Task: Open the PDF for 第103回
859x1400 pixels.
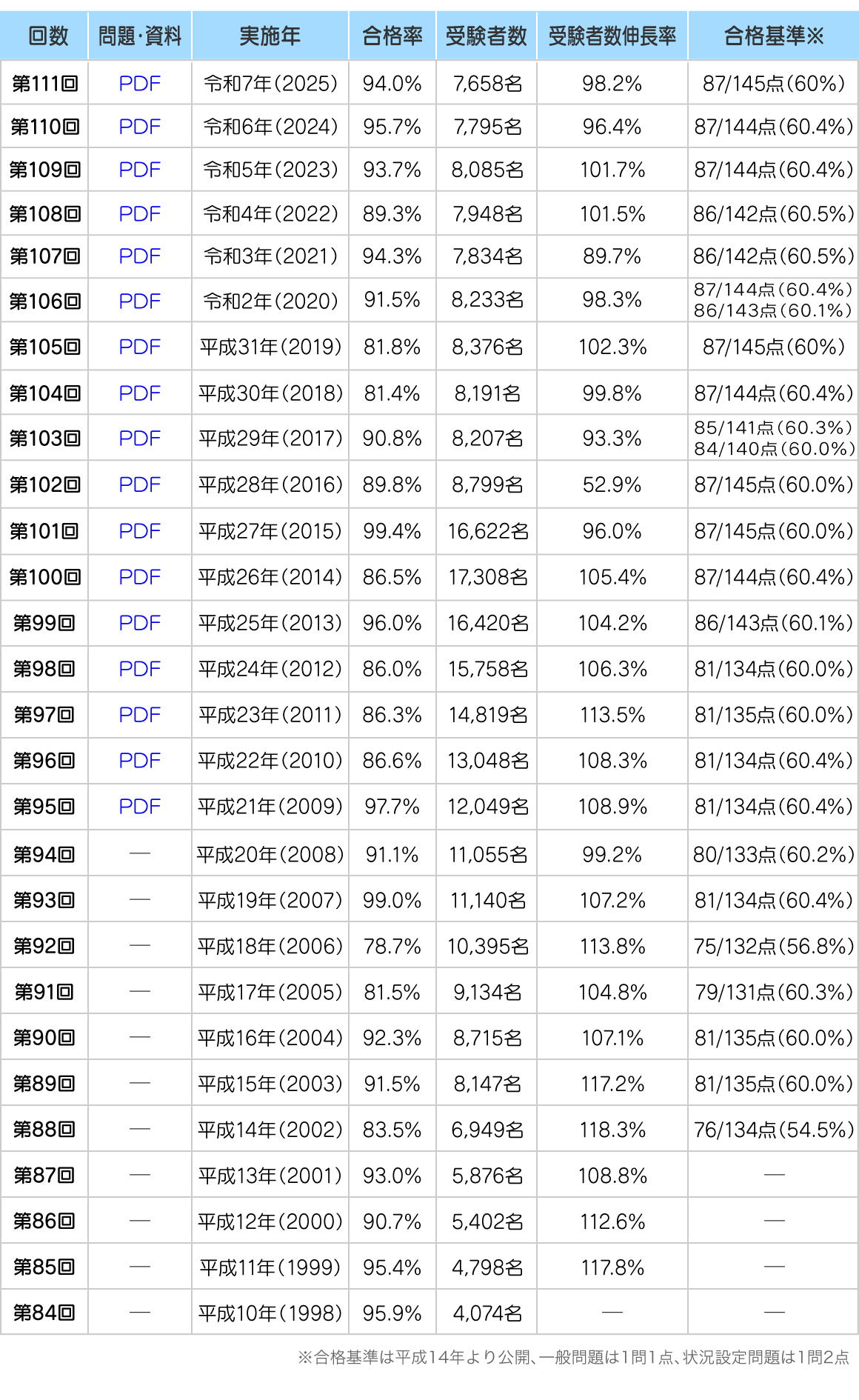Action: coord(139,439)
